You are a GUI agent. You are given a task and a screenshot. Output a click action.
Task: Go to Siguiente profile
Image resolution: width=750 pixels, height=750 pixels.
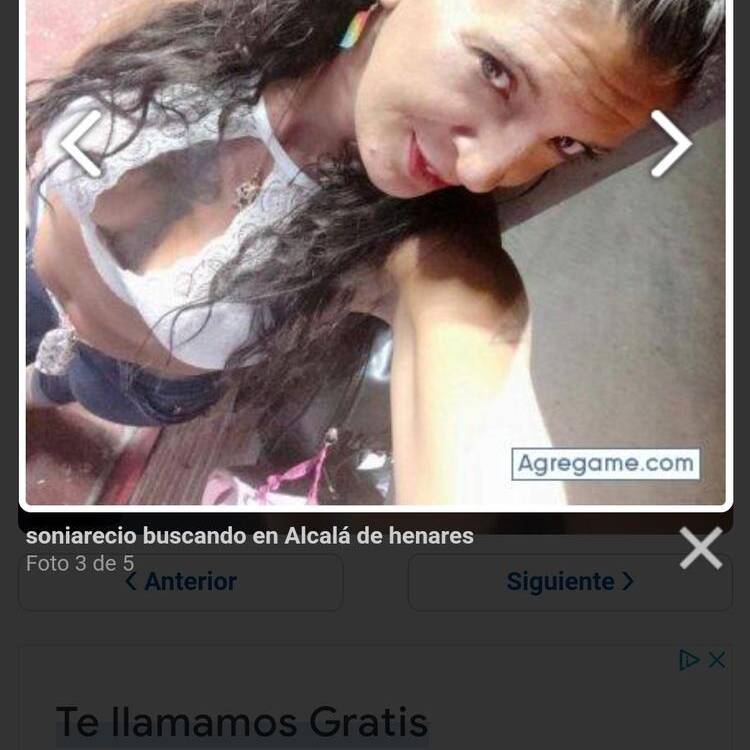point(570,582)
